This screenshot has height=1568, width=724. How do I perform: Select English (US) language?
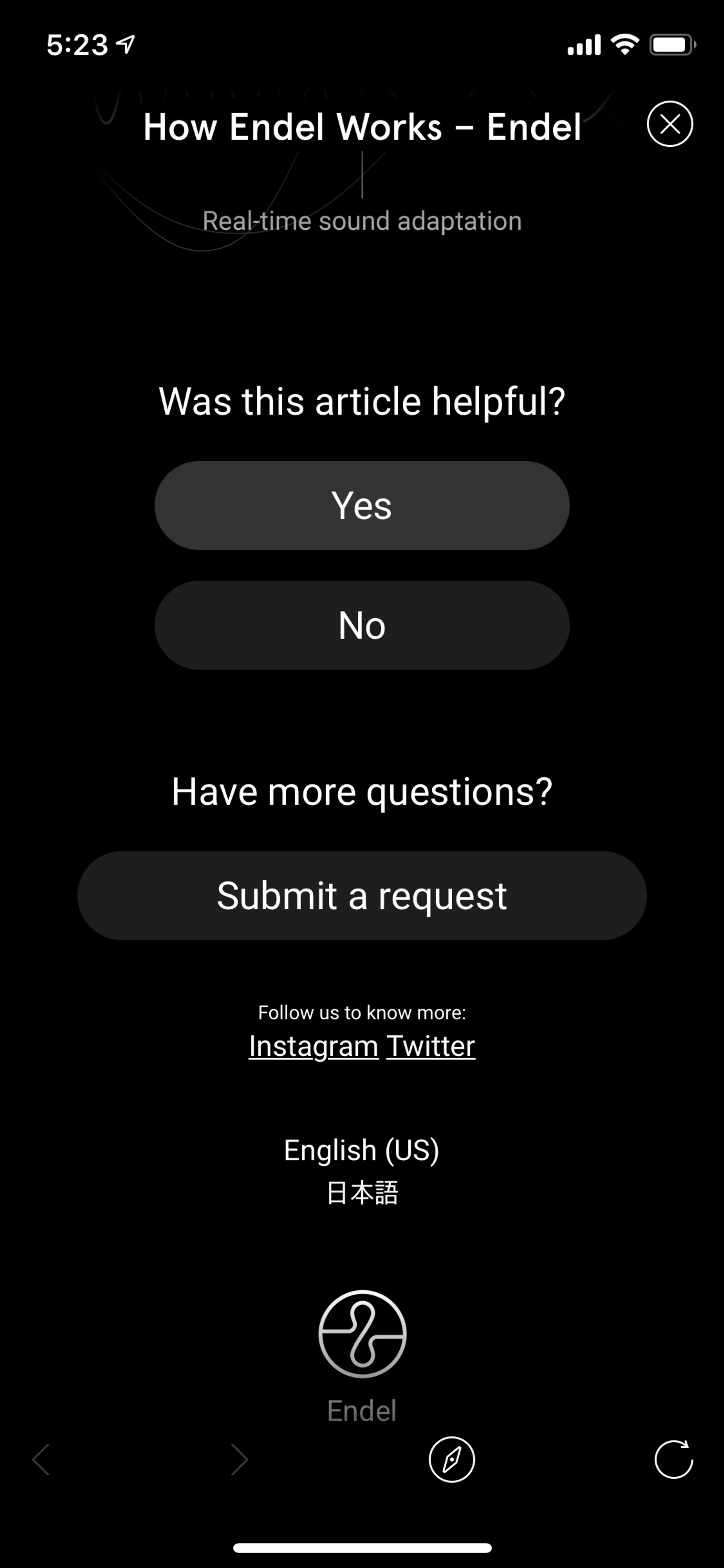(362, 1150)
